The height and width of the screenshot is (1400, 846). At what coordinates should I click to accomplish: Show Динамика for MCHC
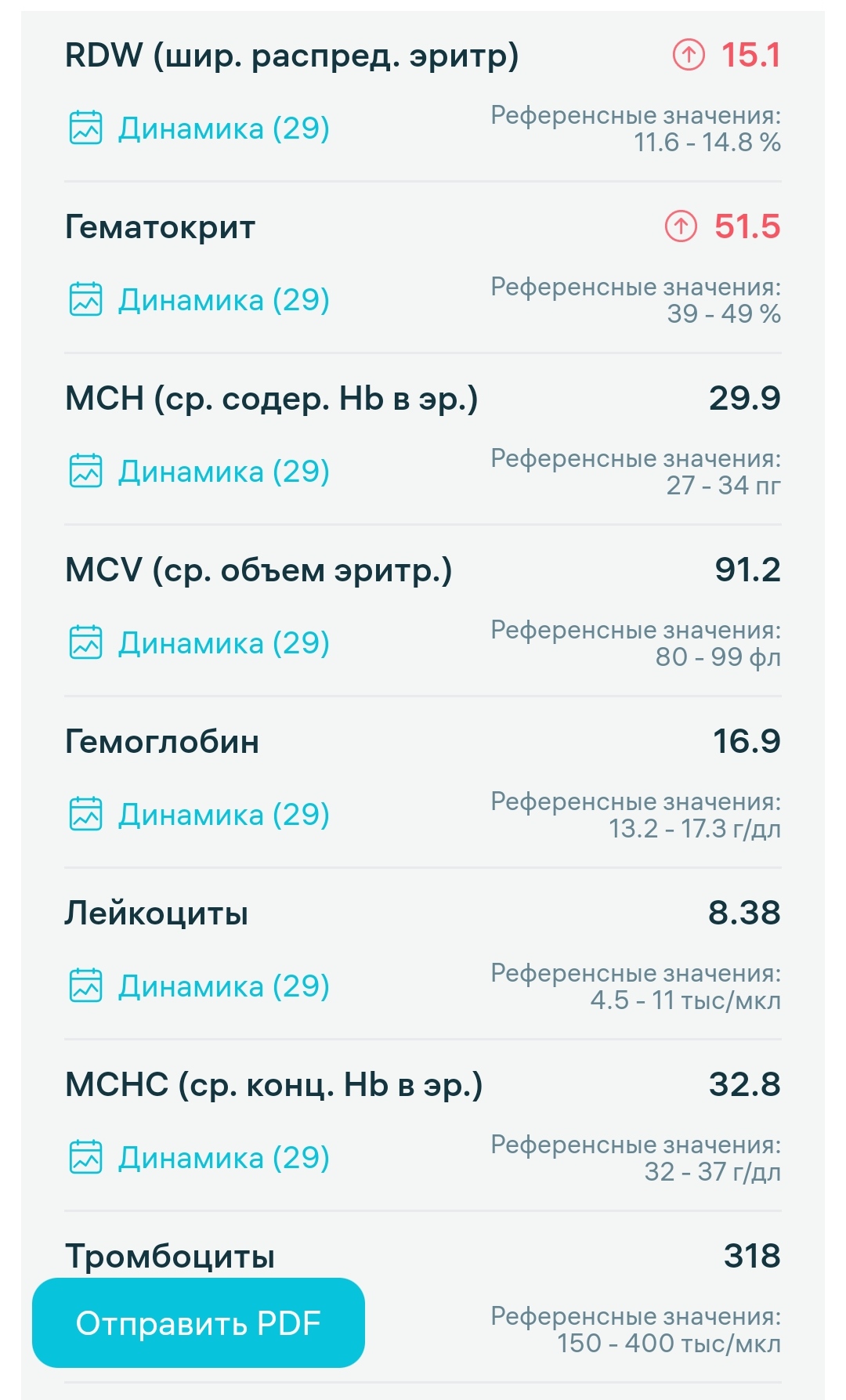tap(200, 1158)
